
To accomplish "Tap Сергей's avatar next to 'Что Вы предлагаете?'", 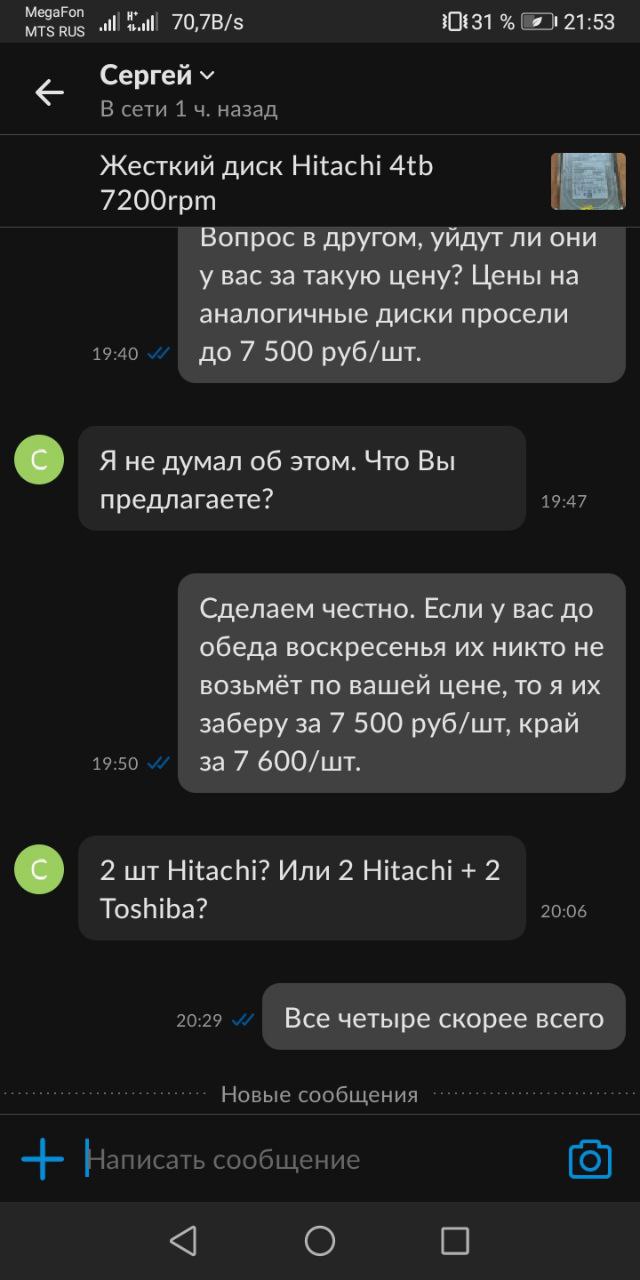I will coord(39,460).
